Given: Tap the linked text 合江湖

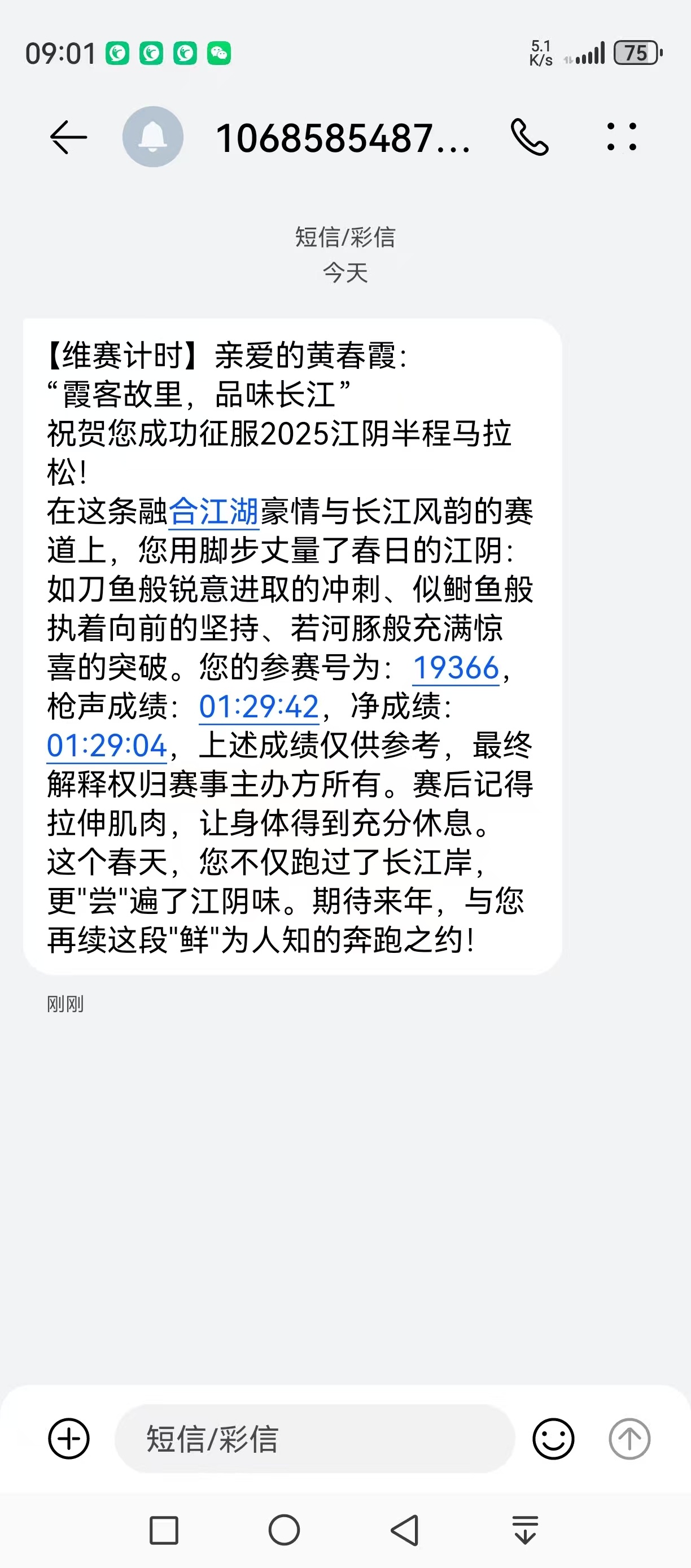Looking at the screenshot, I should (213, 511).
